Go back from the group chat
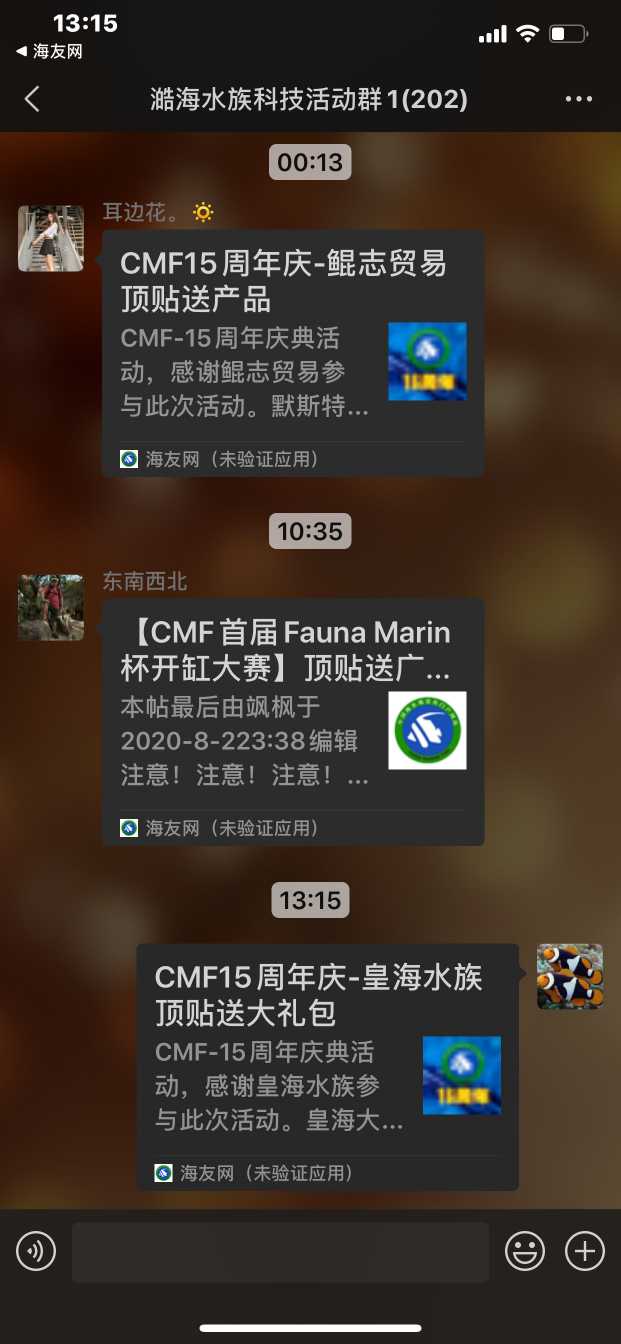Viewport: 621px width, 1344px height. (32, 99)
